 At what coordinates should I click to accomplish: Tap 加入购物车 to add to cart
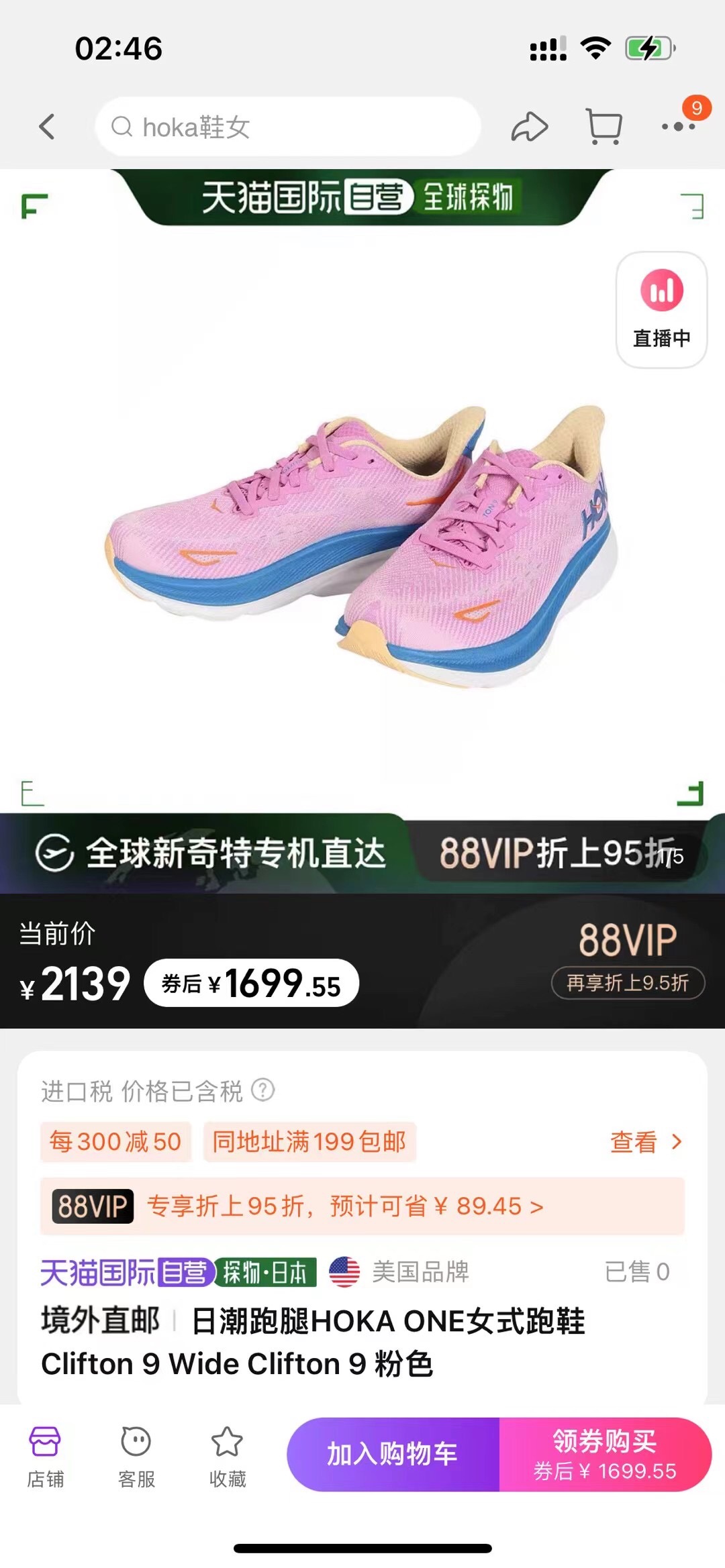[393, 1455]
